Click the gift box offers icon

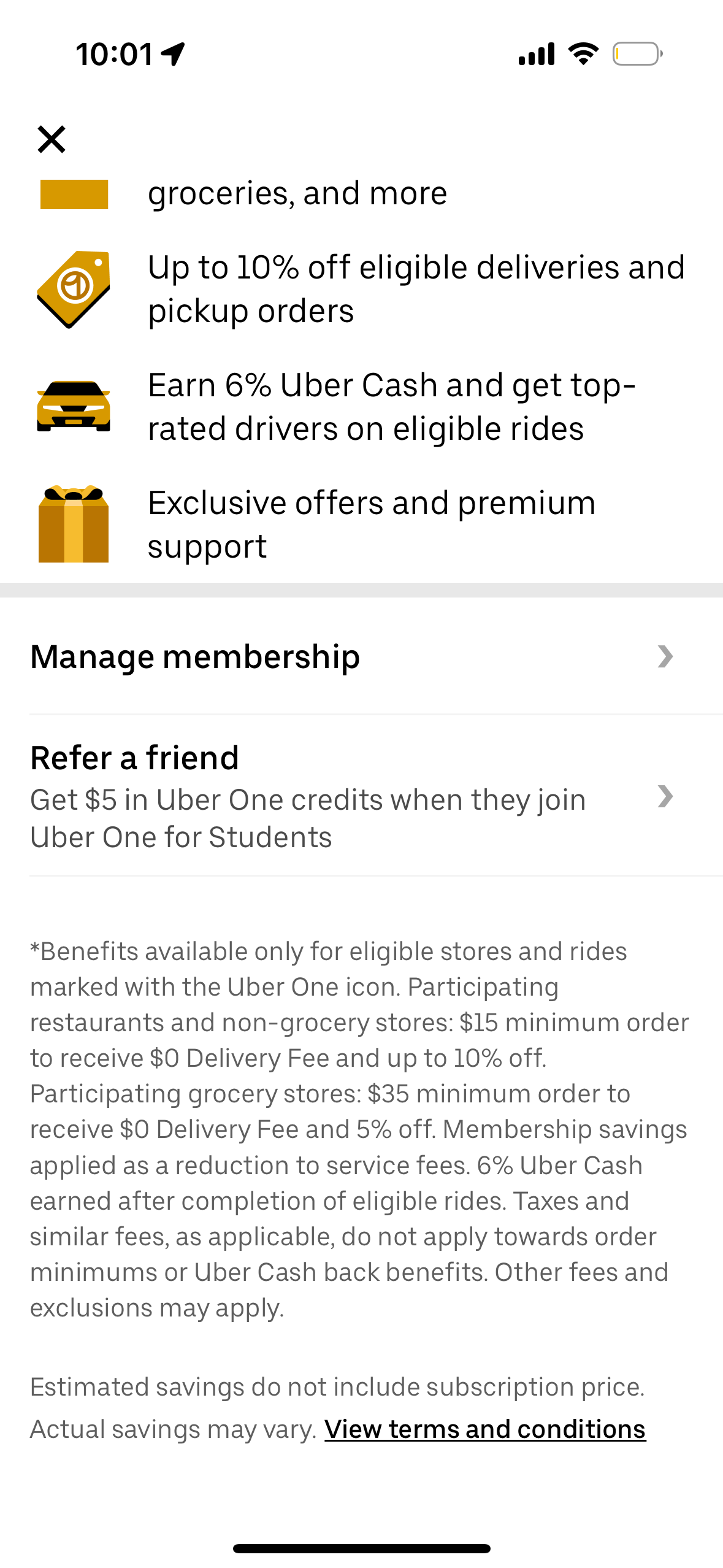click(73, 522)
